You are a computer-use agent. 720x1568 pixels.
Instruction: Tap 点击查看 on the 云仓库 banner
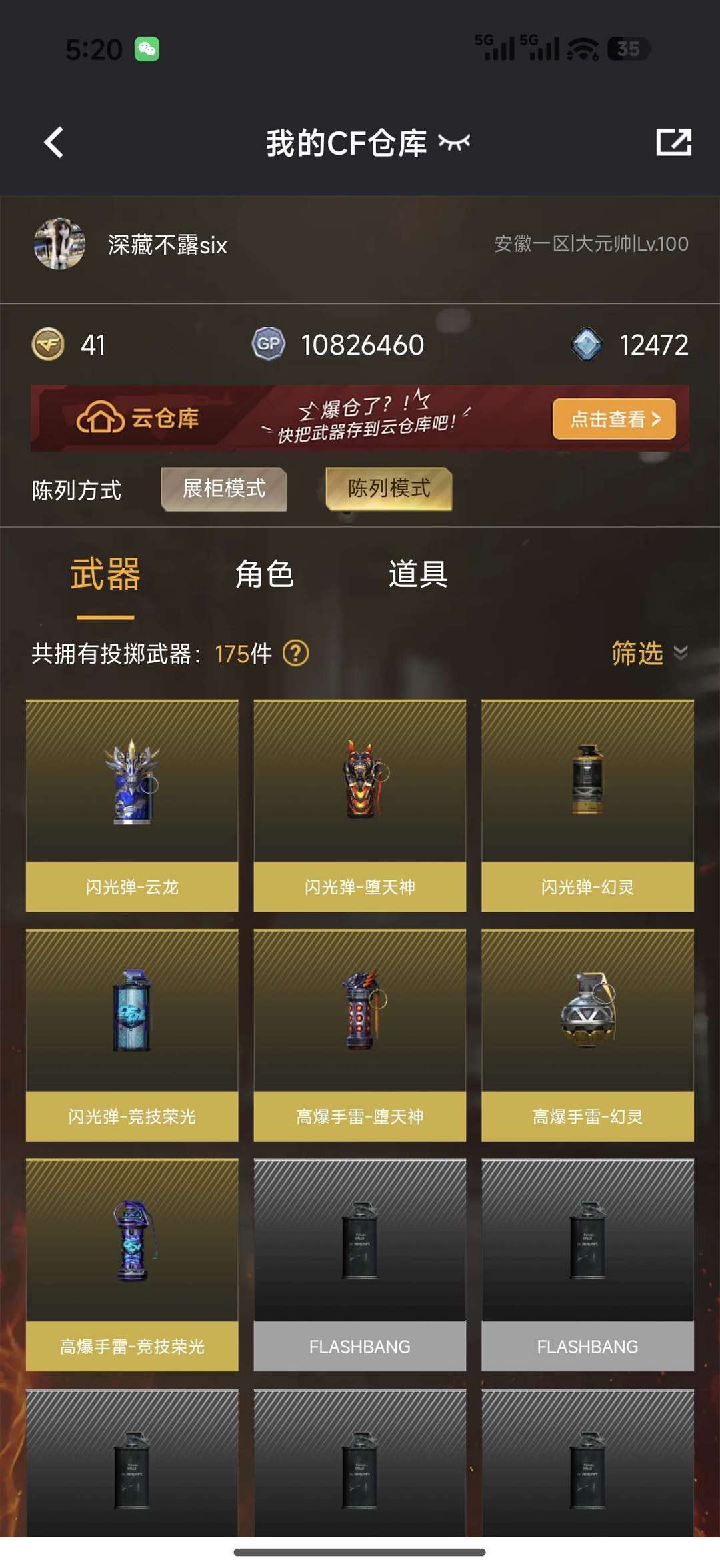(x=614, y=419)
